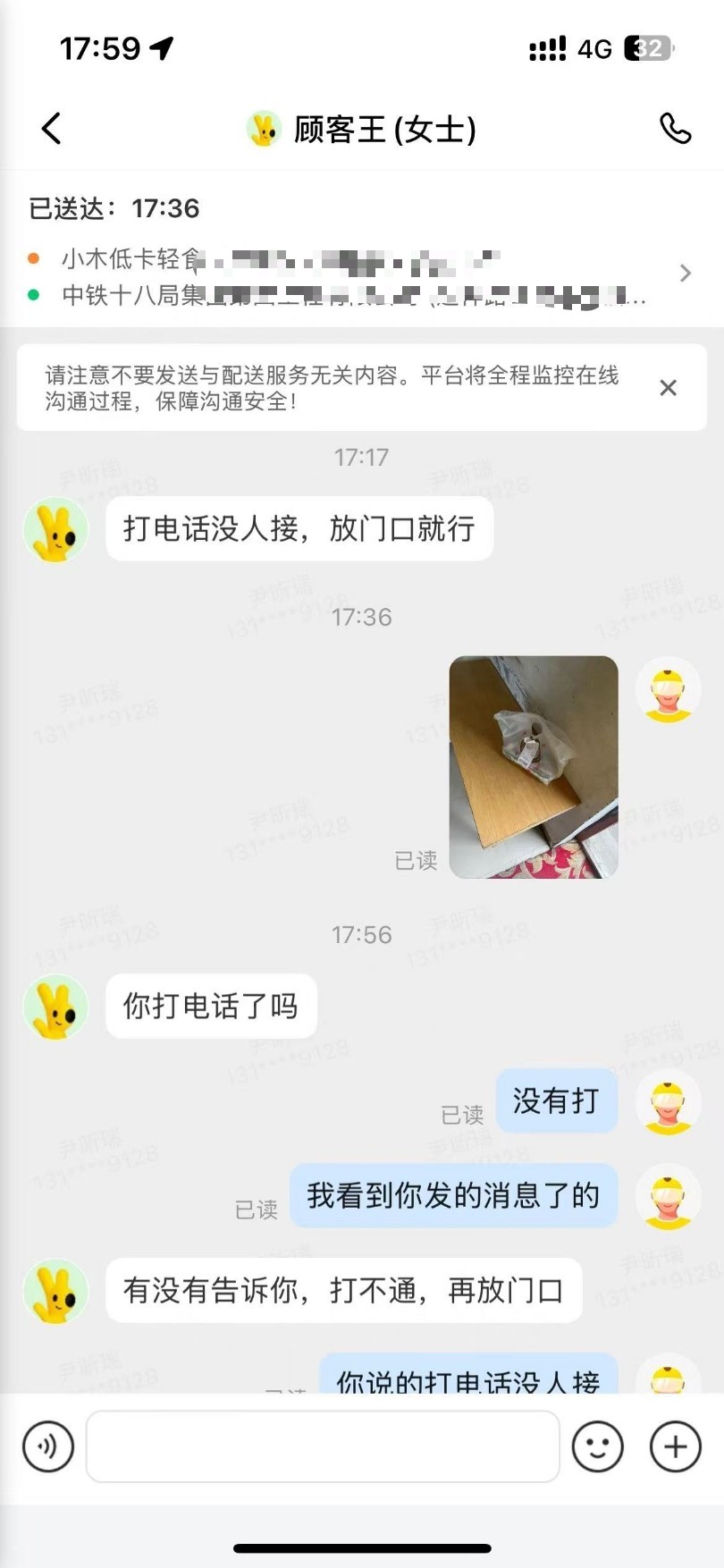This screenshot has height=1568, width=724.
Task: Tap the message text field
Action: coord(323,1446)
